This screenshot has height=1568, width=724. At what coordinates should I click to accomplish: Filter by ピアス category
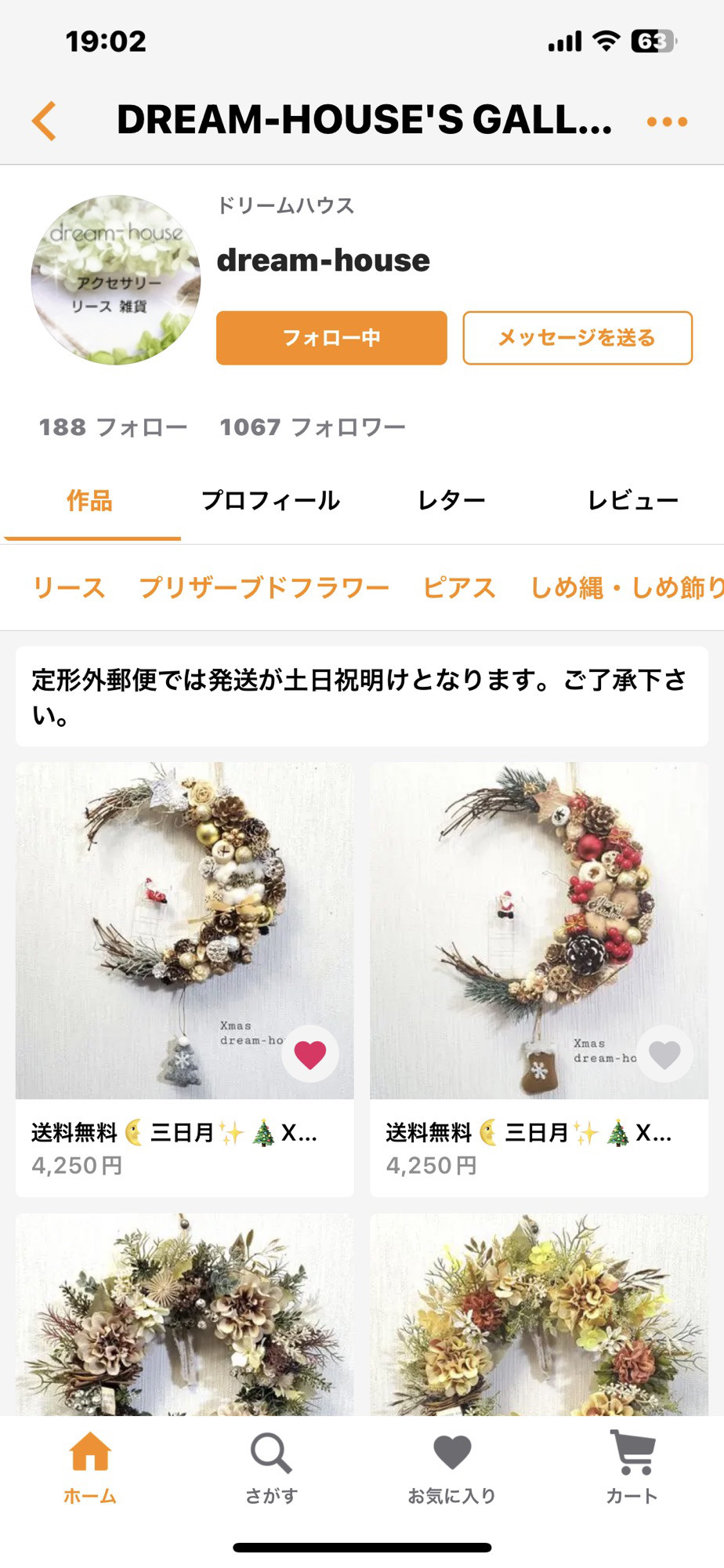point(459,587)
